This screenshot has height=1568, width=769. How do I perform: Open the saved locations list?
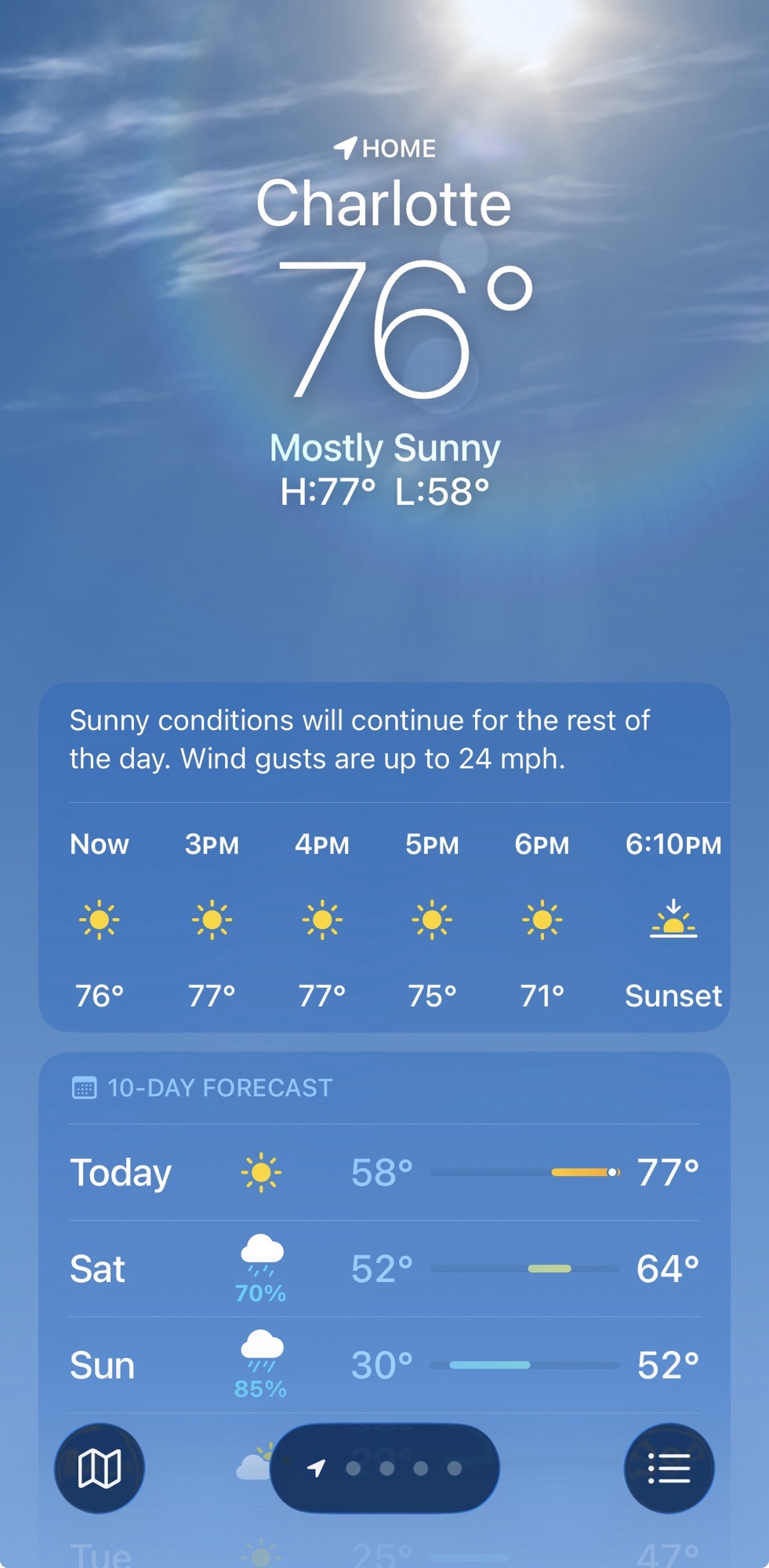click(x=669, y=1468)
